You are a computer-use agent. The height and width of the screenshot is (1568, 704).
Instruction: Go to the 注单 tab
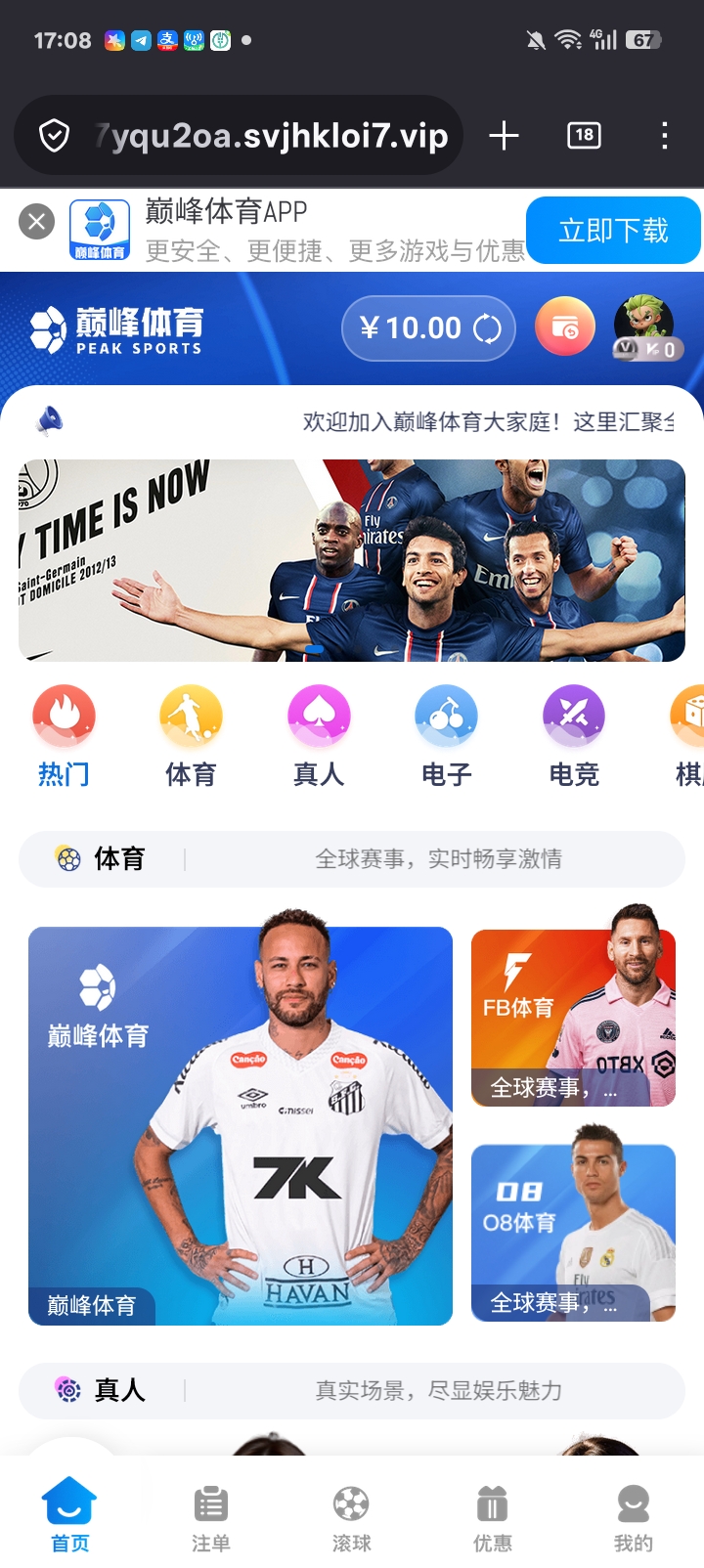[x=210, y=1516]
